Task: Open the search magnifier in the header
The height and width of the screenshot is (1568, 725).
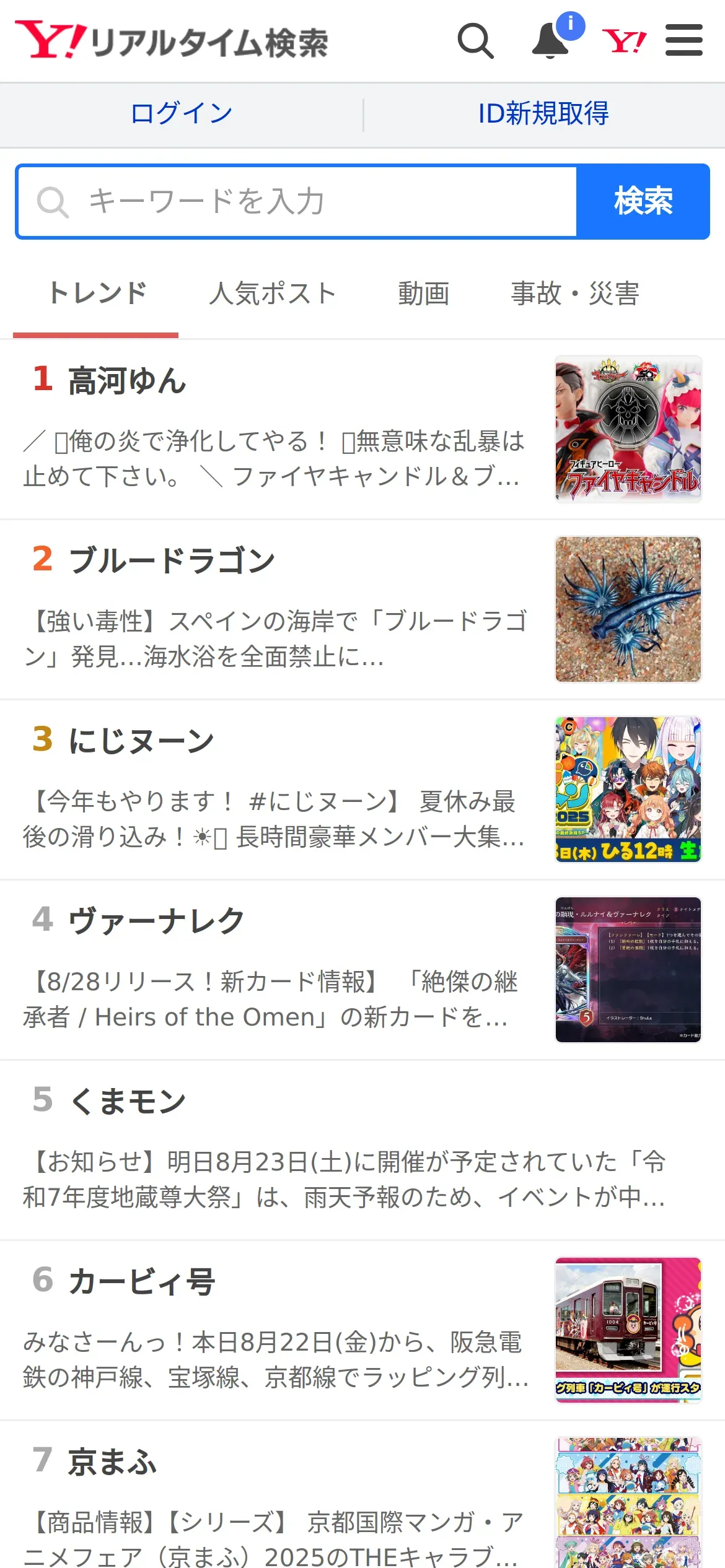Action: (475, 41)
